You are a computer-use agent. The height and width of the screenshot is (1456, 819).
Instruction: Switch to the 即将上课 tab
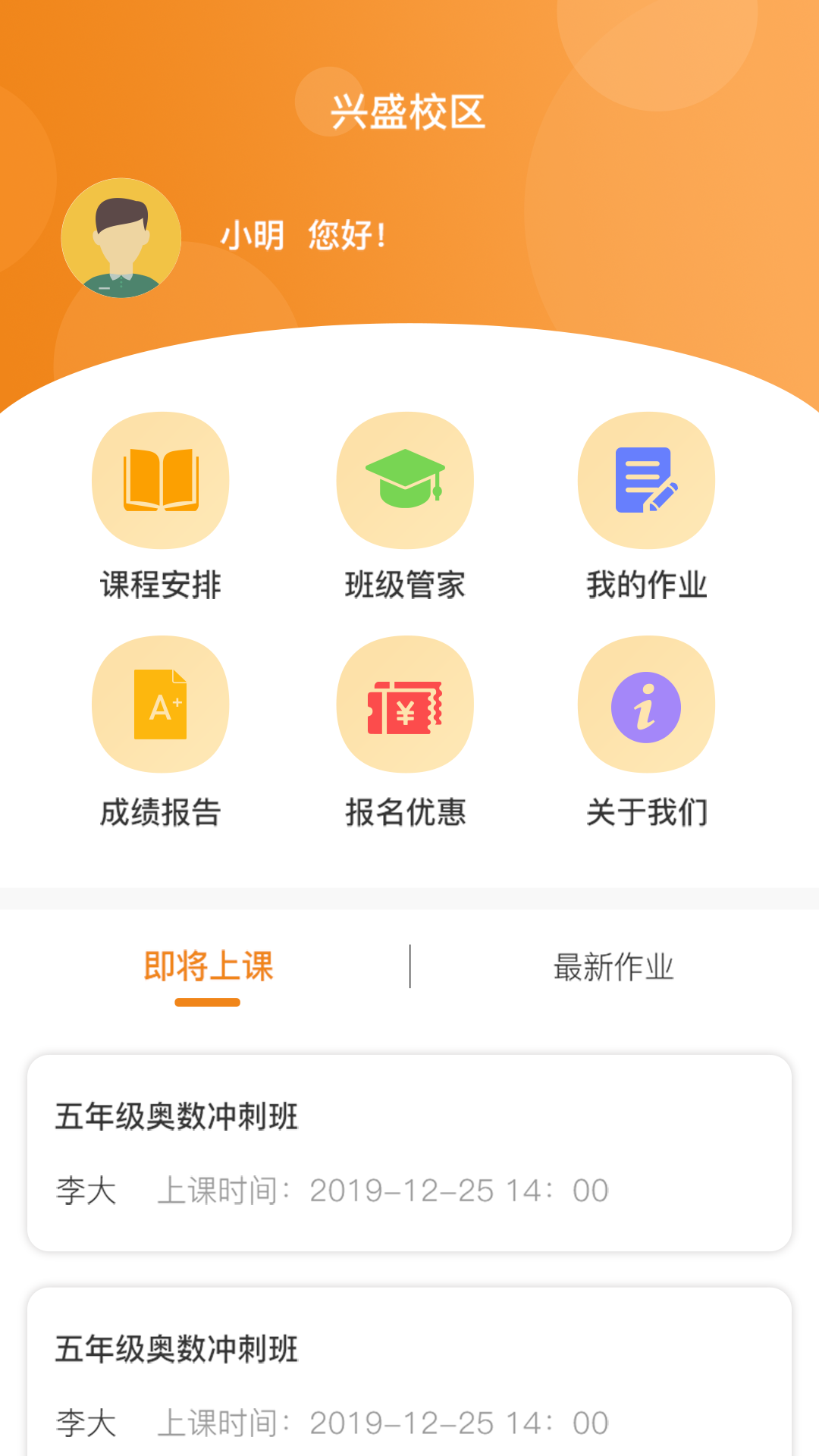coord(208,967)
